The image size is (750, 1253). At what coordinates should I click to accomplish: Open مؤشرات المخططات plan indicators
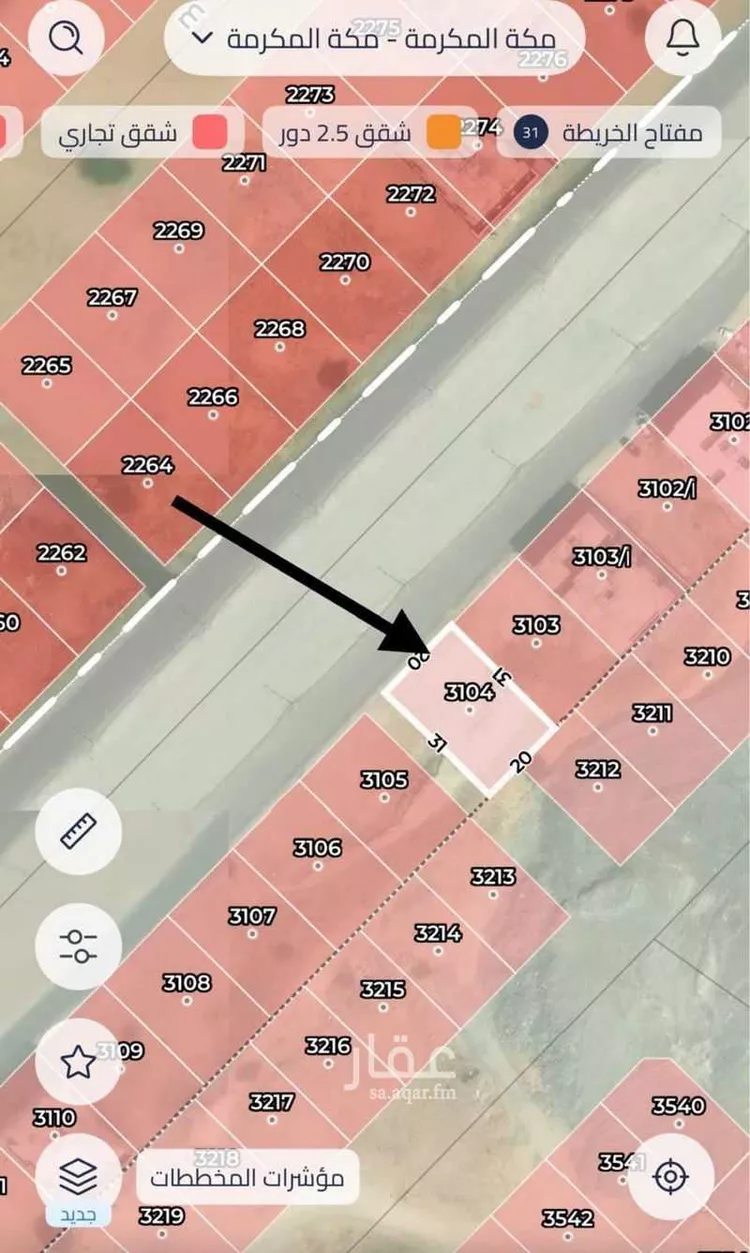pos(247,1178)
